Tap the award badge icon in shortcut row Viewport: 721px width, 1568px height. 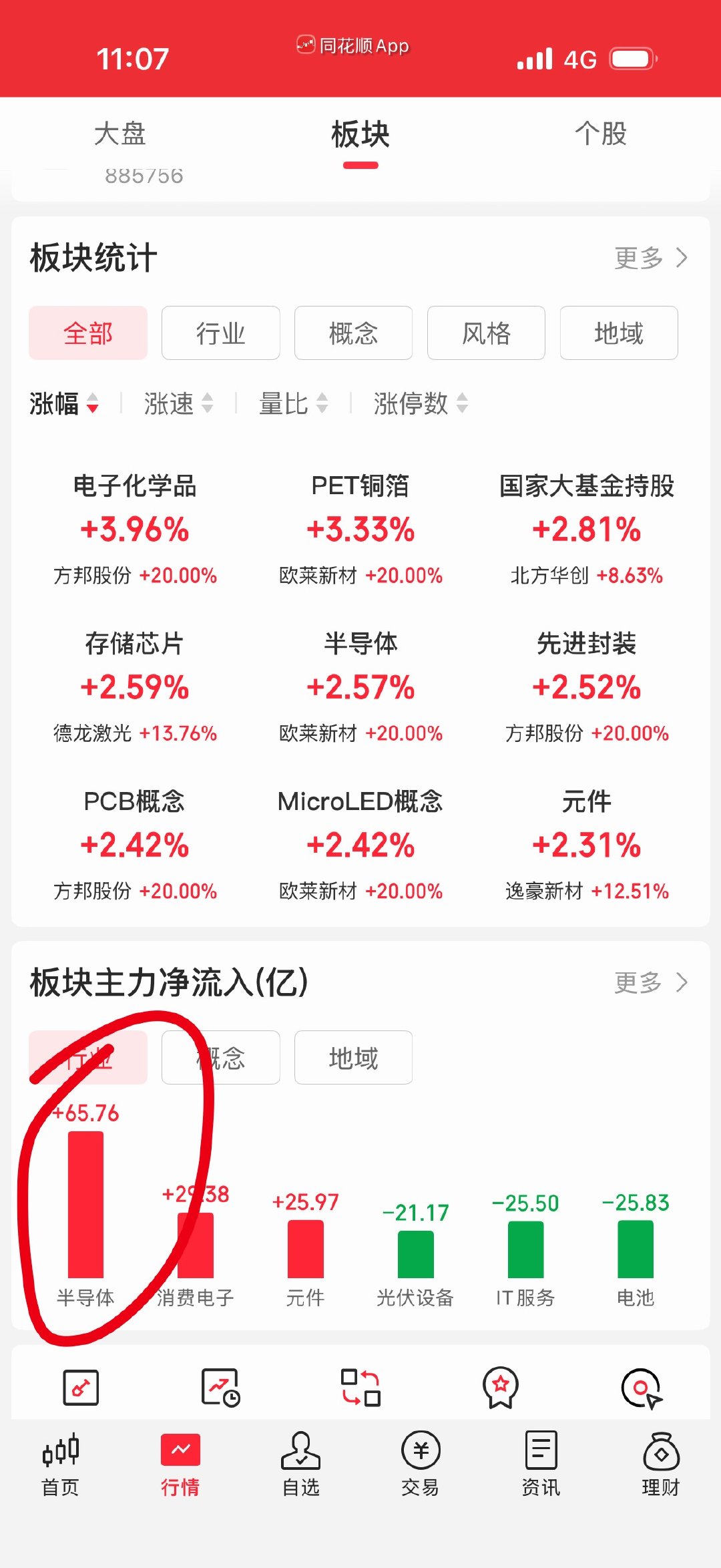click(x=501, y=1388)
